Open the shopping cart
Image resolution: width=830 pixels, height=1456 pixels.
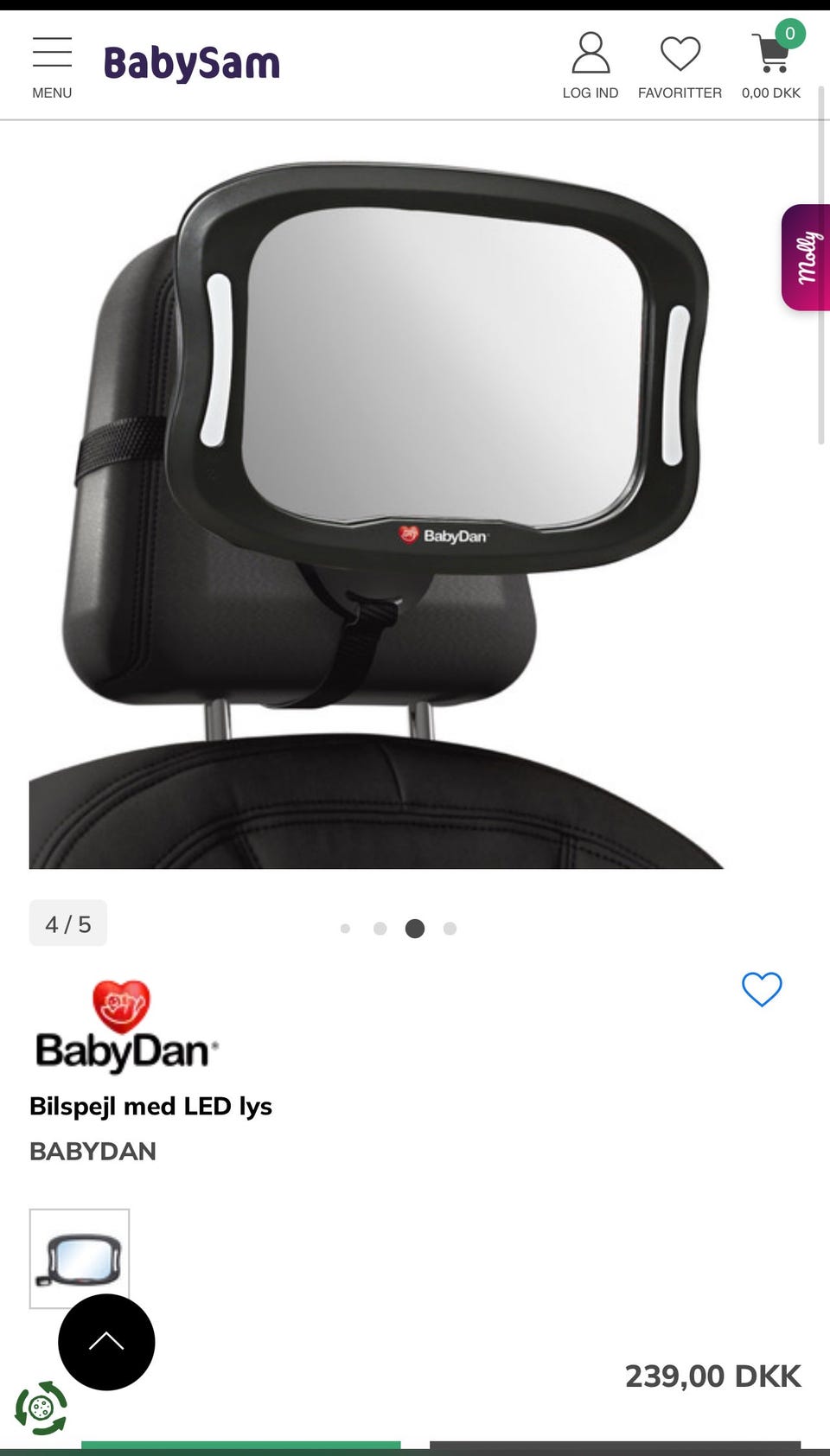771,67
